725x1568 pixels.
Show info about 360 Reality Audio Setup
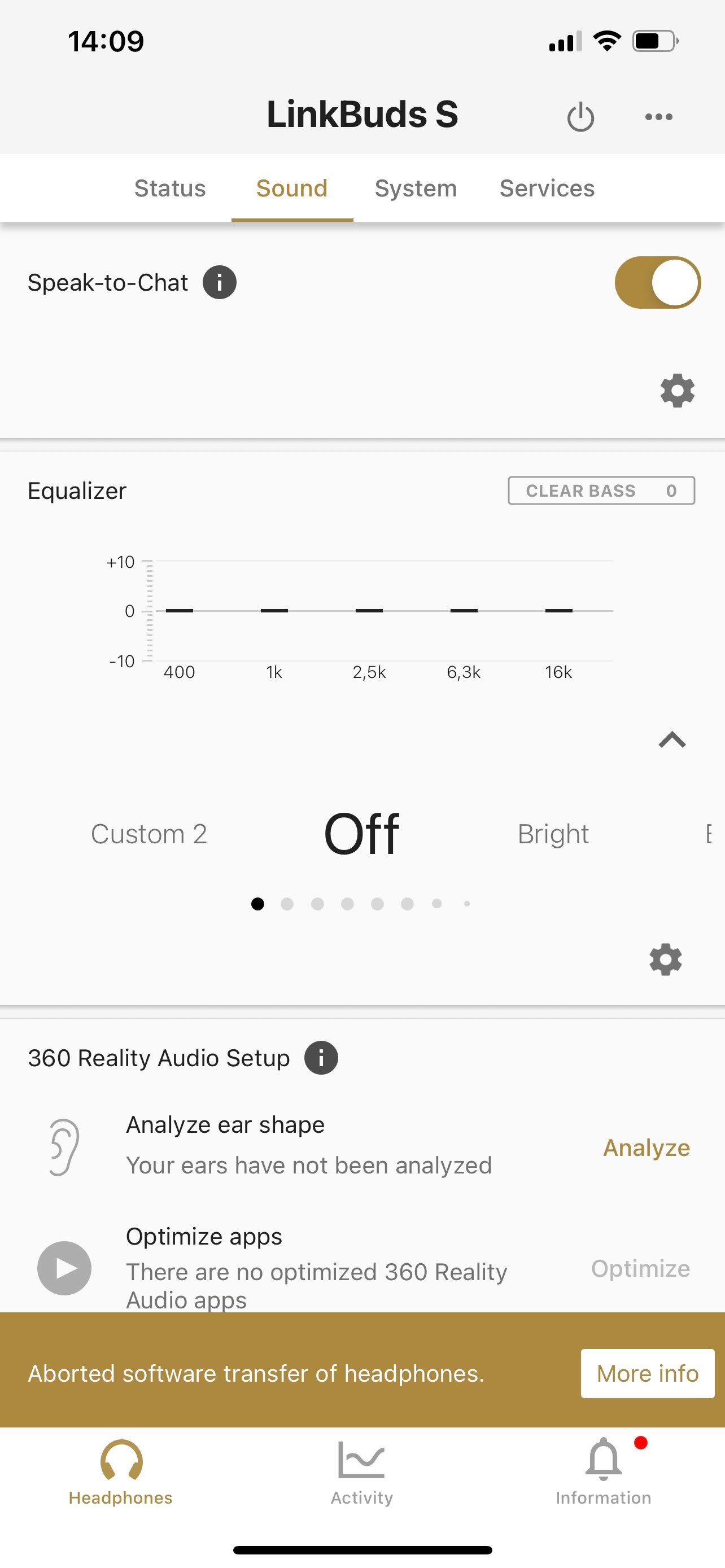click(x=321, y=1058)
